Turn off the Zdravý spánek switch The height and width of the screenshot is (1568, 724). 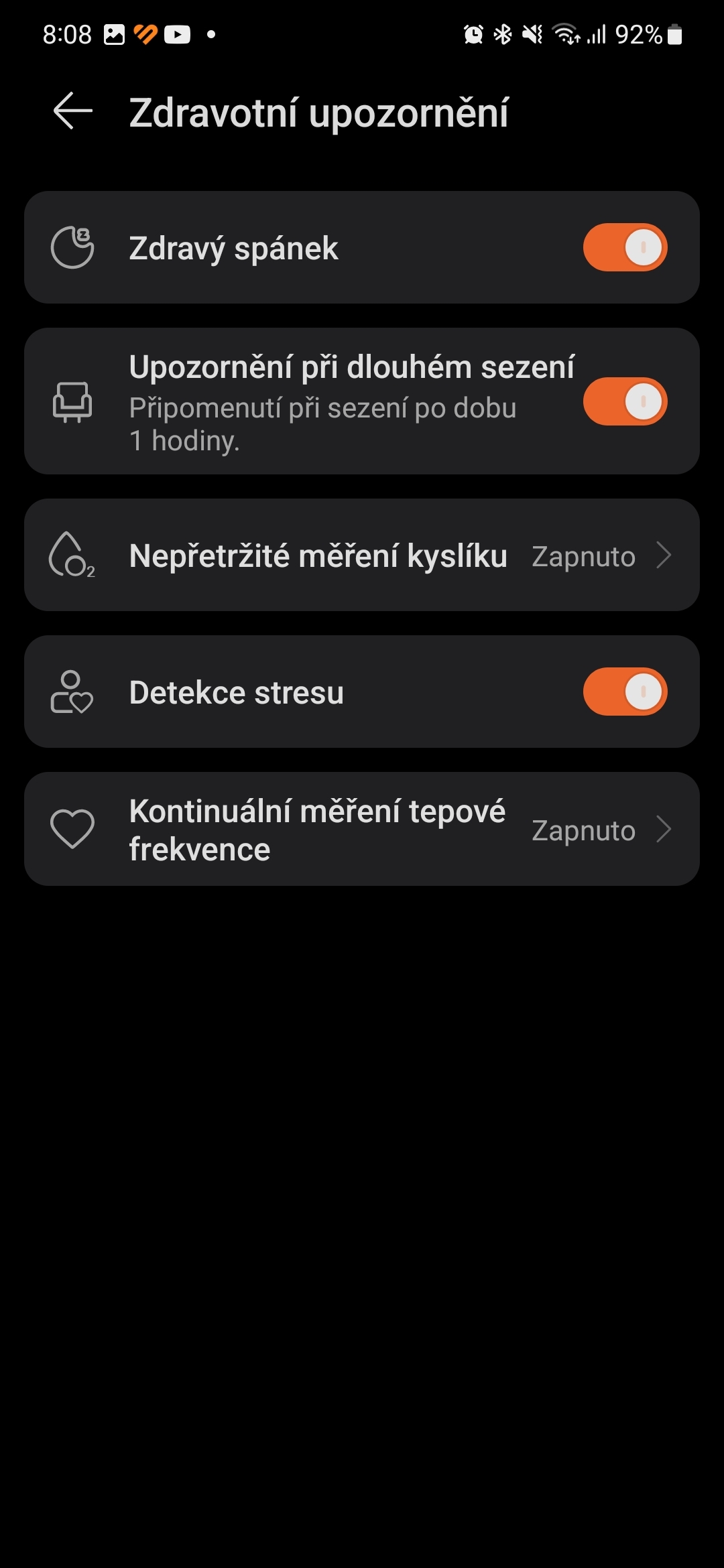[x=625, y=247]
